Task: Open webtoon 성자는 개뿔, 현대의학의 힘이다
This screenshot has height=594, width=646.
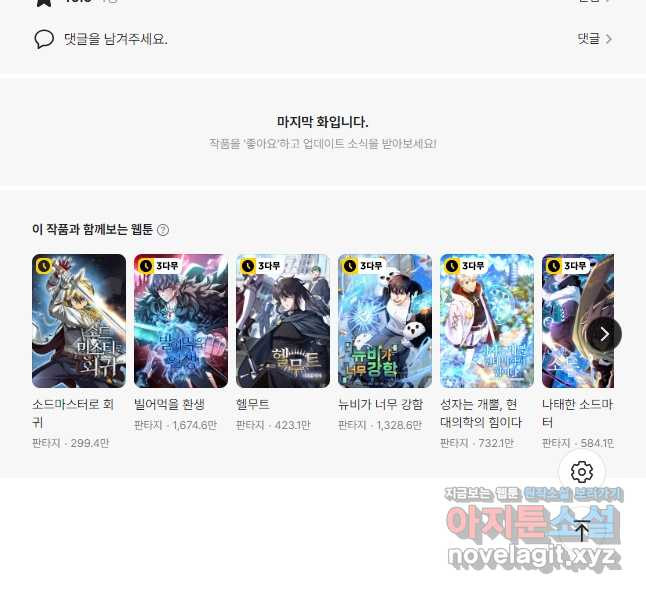Action: pos(487,321)
